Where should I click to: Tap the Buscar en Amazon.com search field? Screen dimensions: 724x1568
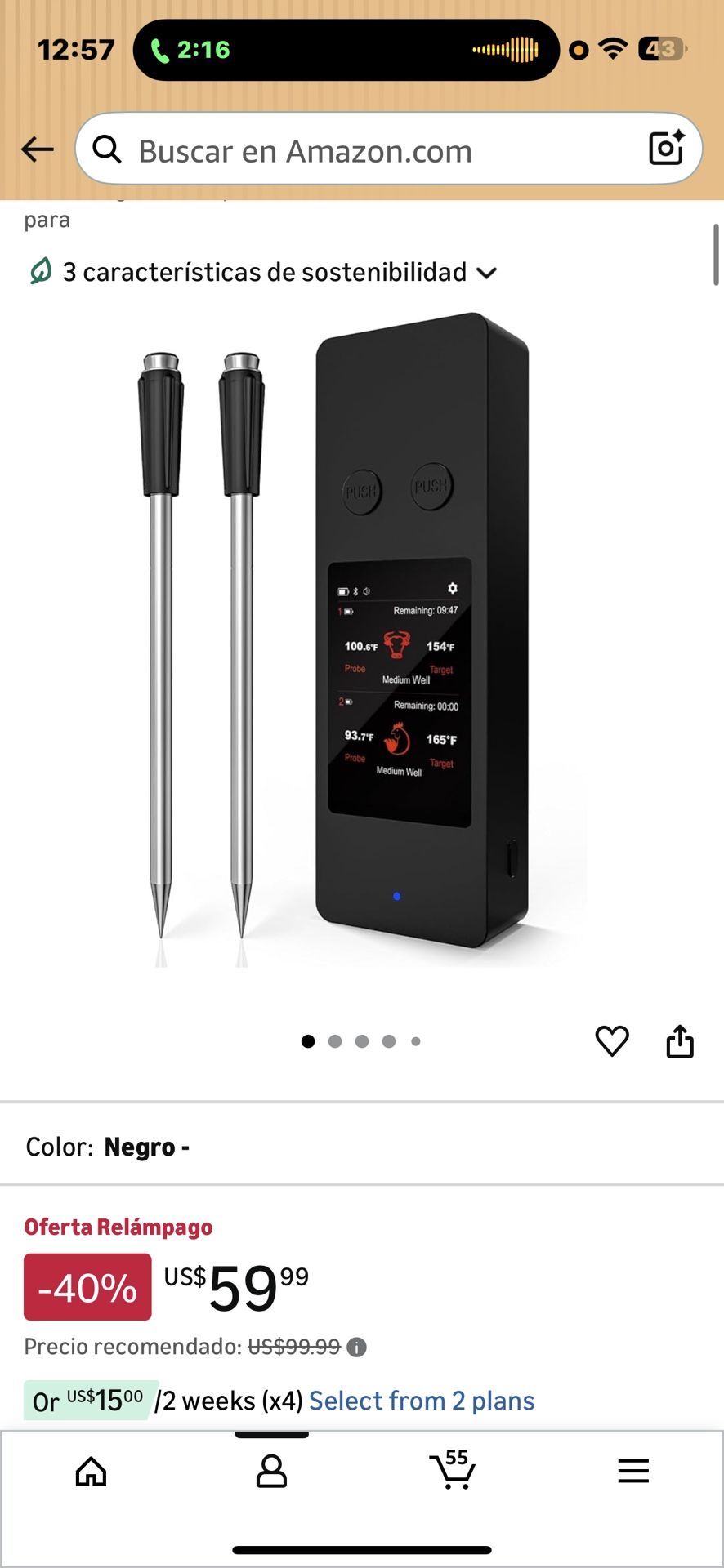point(360,151)
